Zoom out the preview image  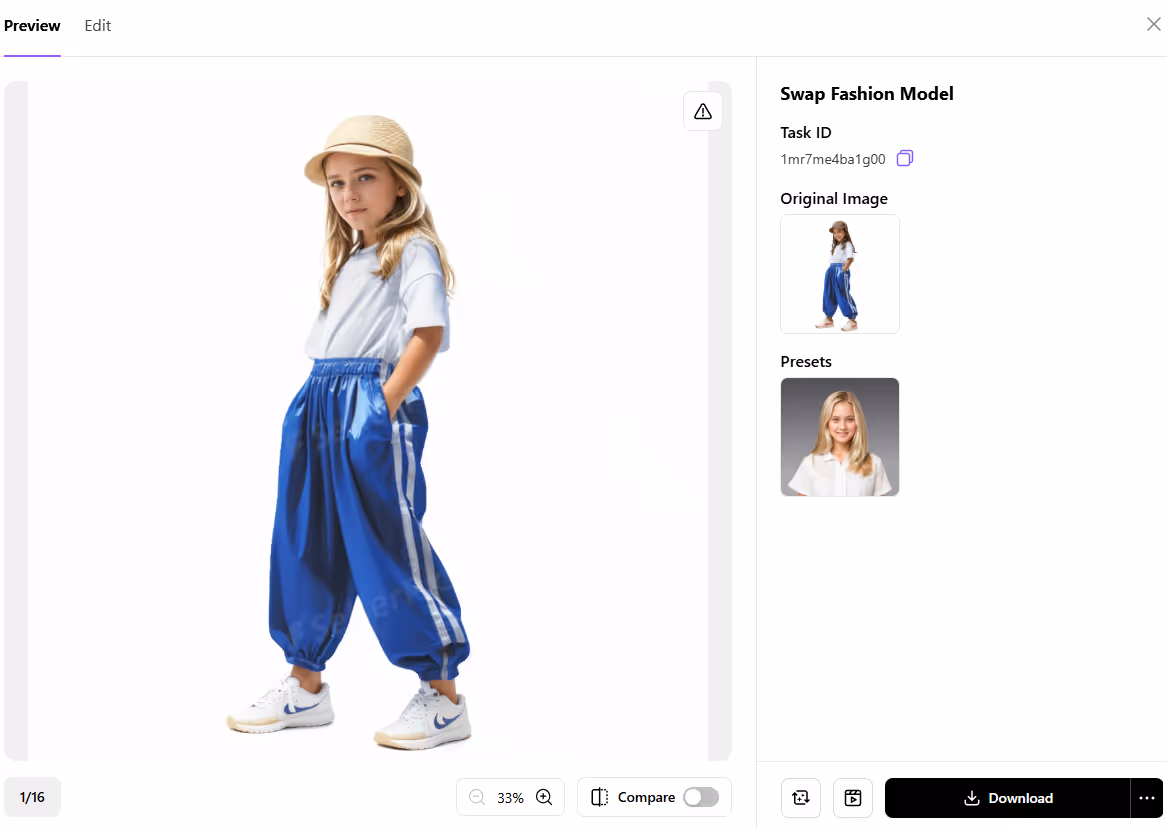pos(477,797)
